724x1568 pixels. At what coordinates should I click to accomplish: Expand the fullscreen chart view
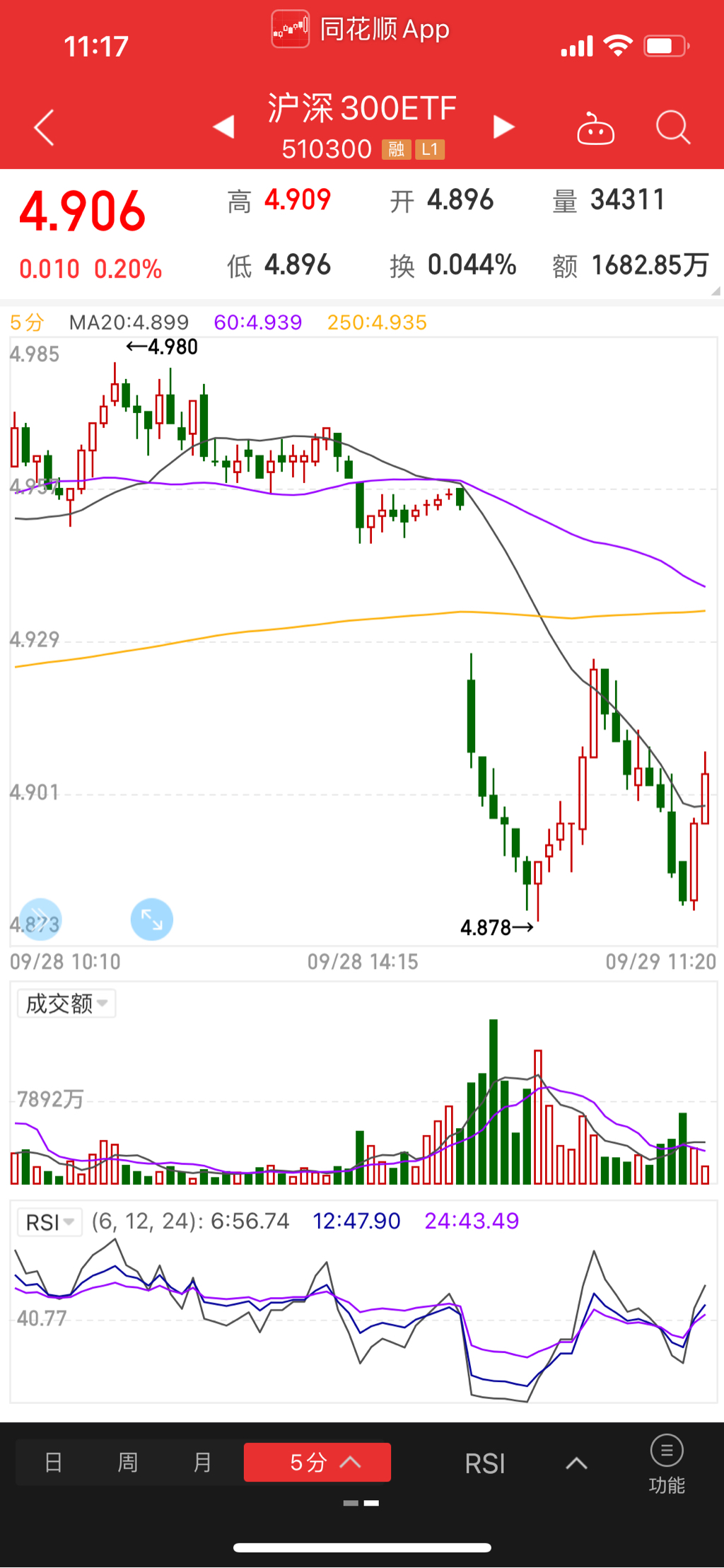click(x=152, y=919)
